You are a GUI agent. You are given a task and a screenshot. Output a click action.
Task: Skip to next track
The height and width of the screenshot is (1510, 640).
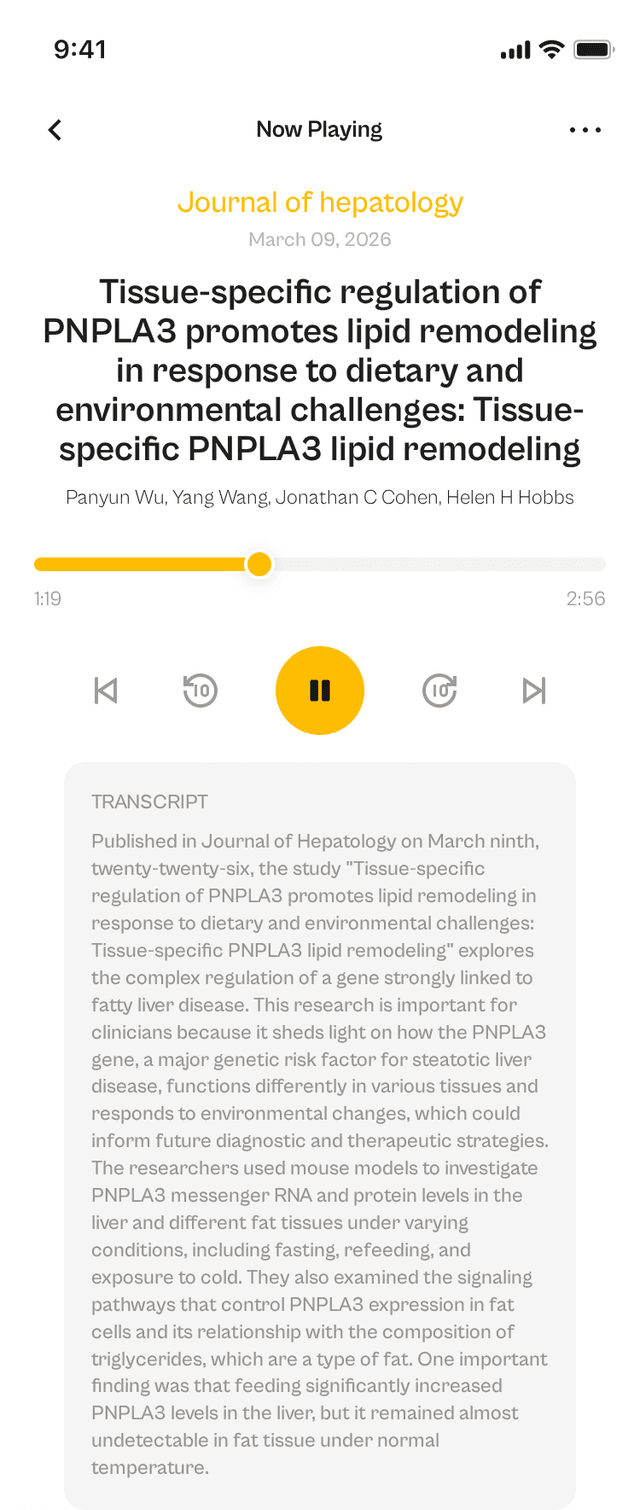click(534, 691)
